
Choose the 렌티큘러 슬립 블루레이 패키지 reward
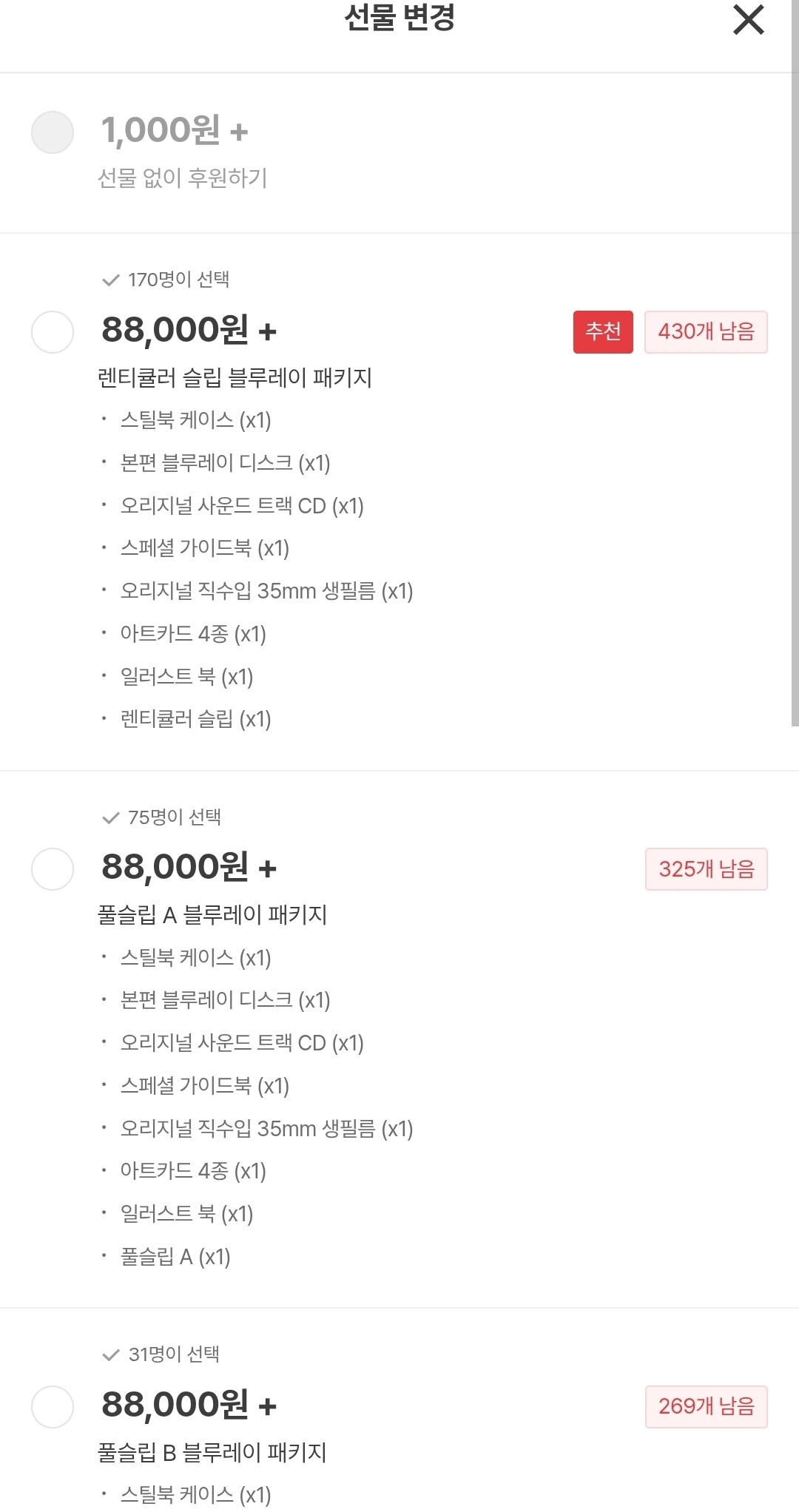tap(53, 332)
